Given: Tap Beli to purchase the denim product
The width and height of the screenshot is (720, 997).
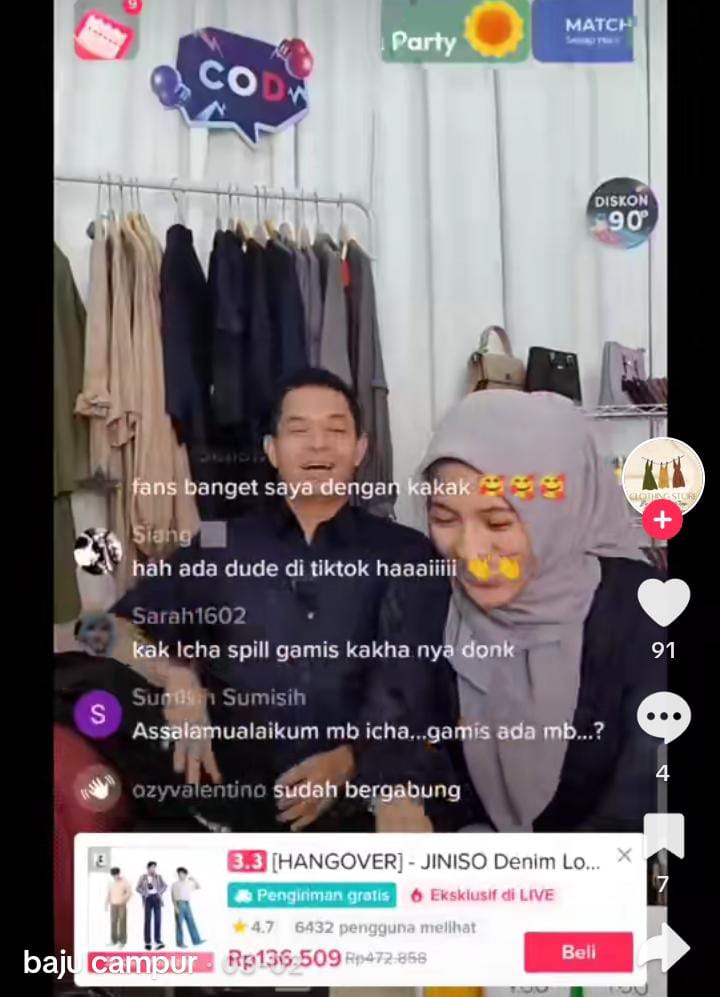Looking at the screenshot, I should [577, 954].
